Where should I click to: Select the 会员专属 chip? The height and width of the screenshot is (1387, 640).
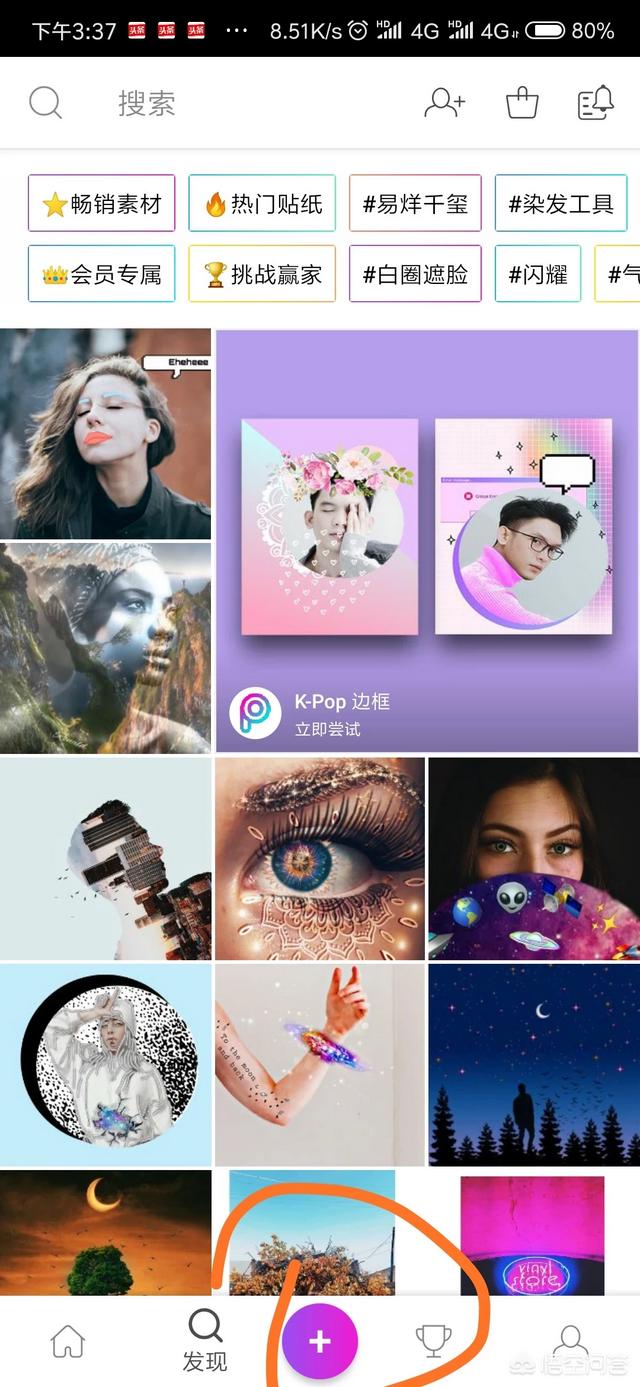(102, 274)
